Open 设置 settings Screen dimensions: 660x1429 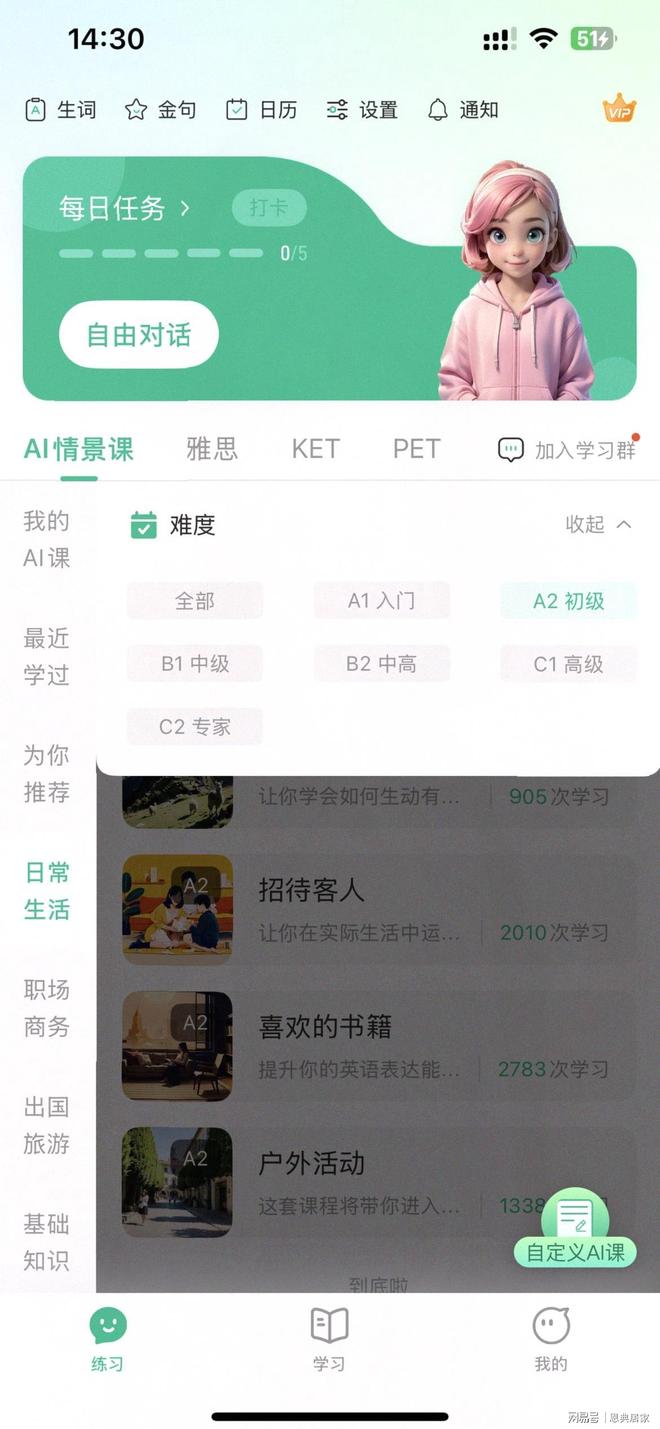coord(362,110)
